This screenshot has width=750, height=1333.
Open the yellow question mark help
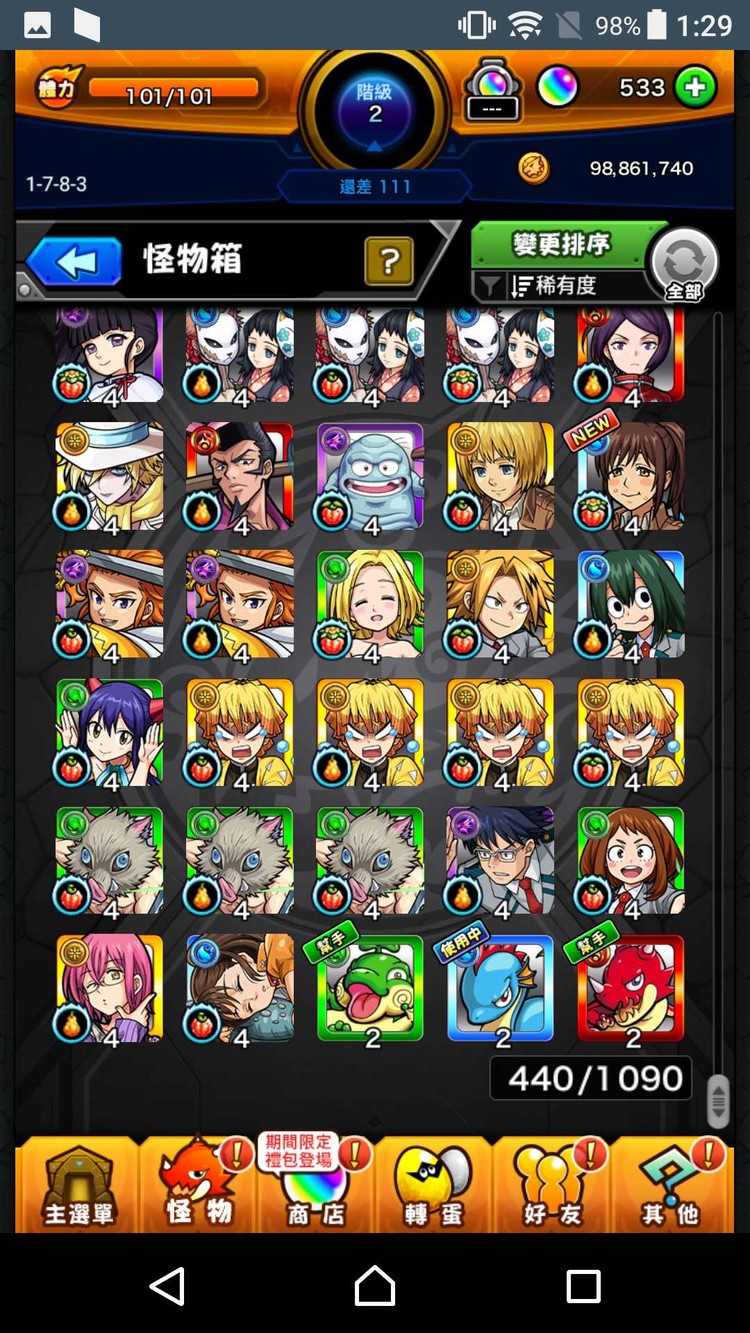tap(390, 262)
